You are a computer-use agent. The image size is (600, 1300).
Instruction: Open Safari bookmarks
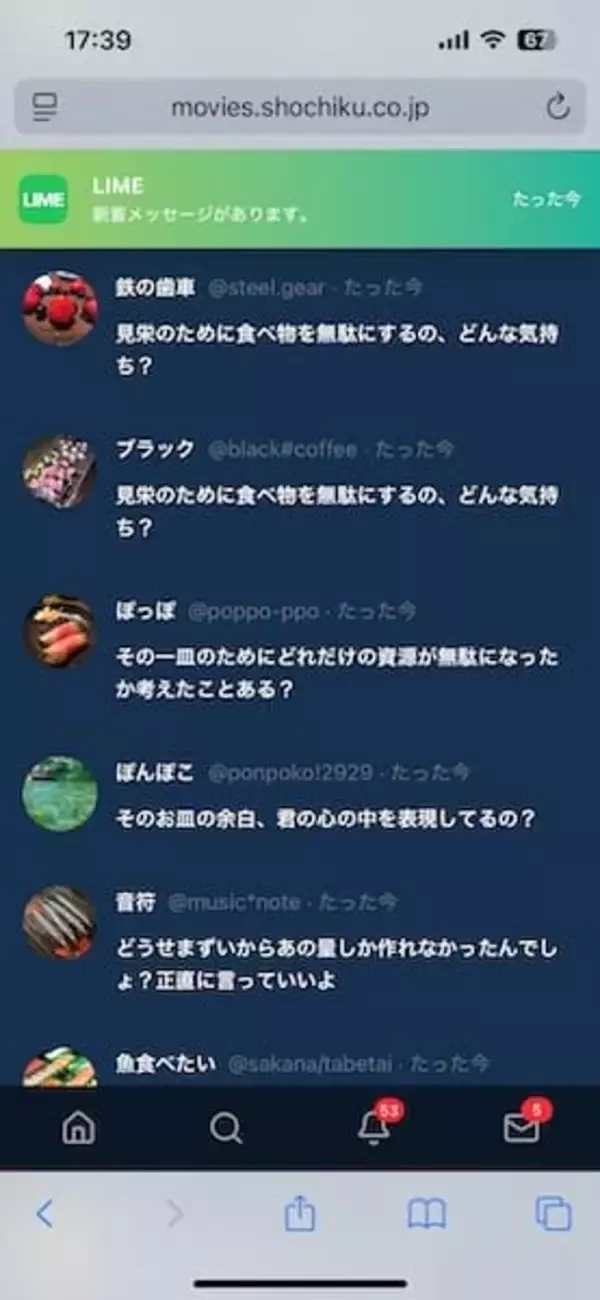(426, 1214)
